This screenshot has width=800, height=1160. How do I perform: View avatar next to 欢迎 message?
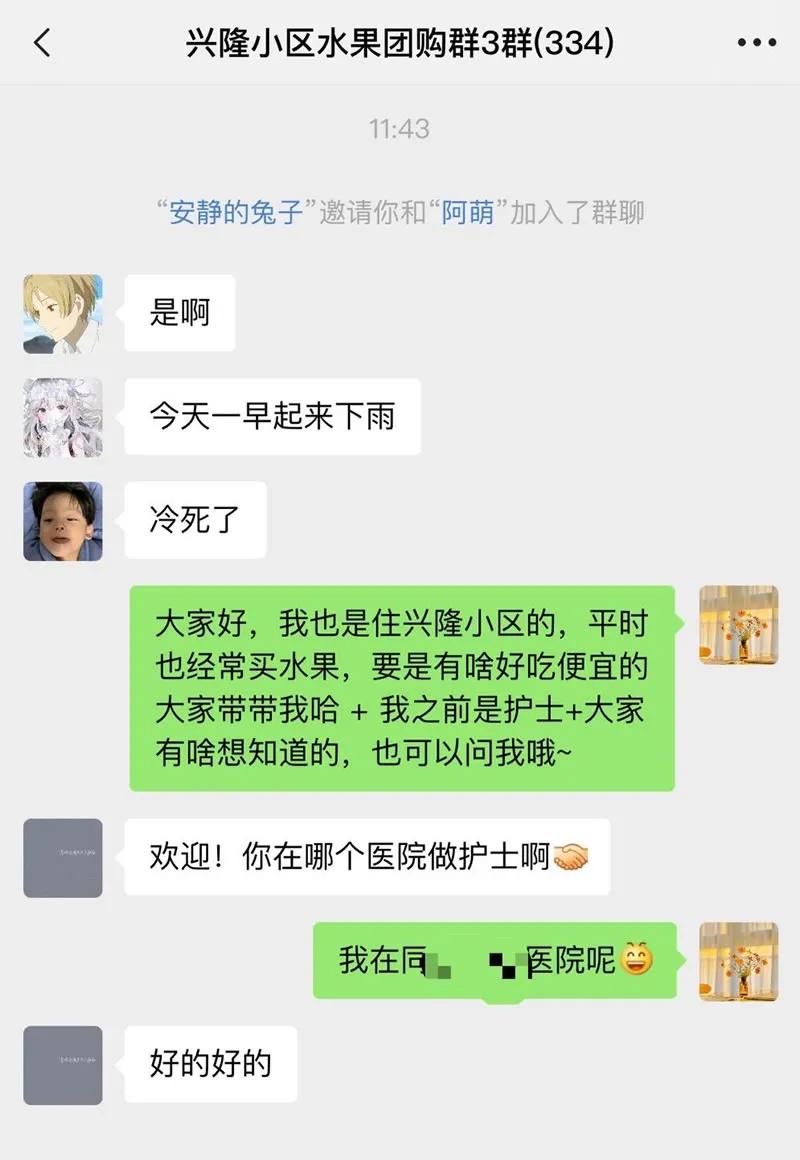[63, 857]
